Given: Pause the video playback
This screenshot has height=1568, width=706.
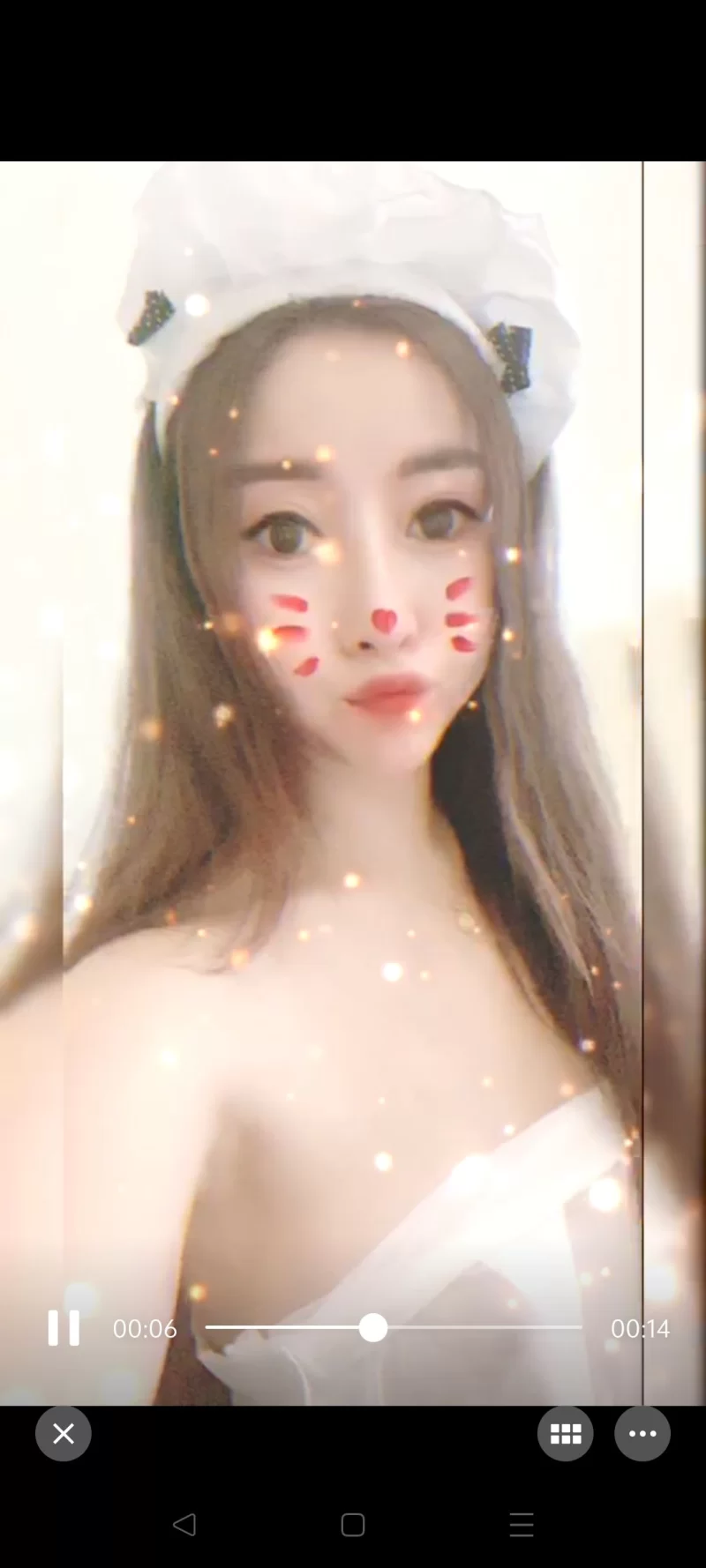Looking at the screenshot, I should [x=64, y=1328].
